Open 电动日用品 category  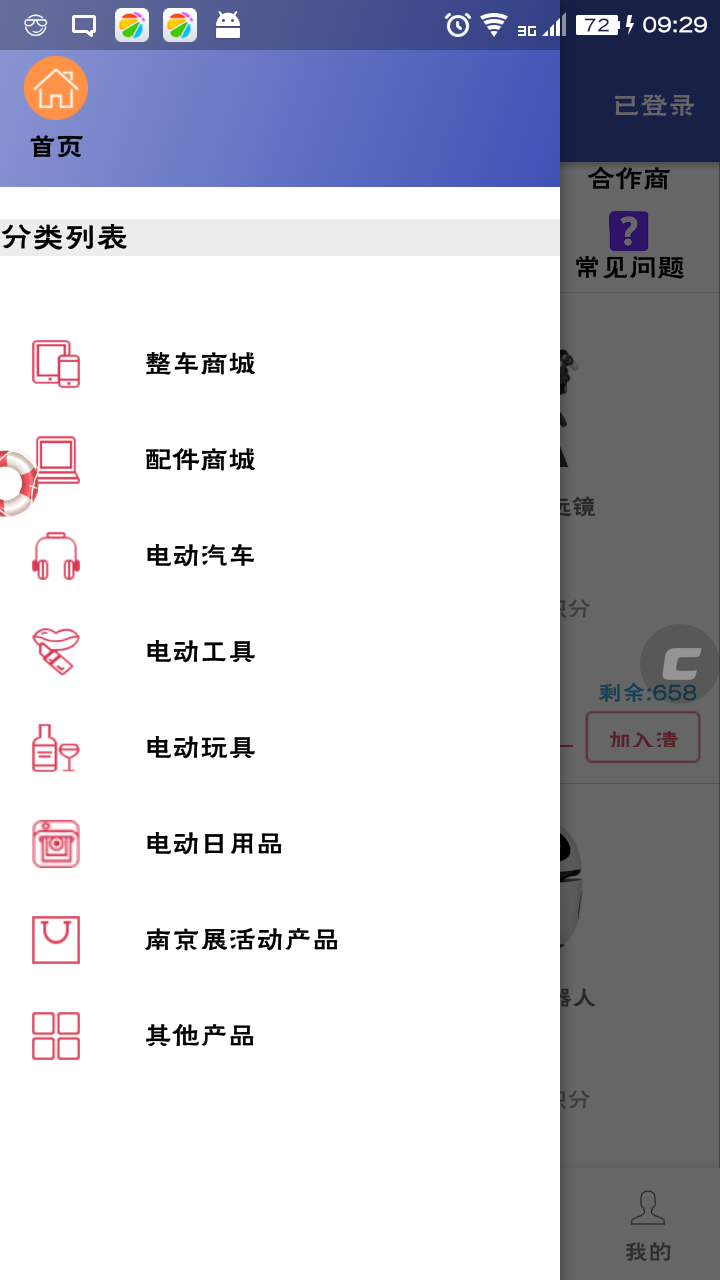[x=214, y=844]
